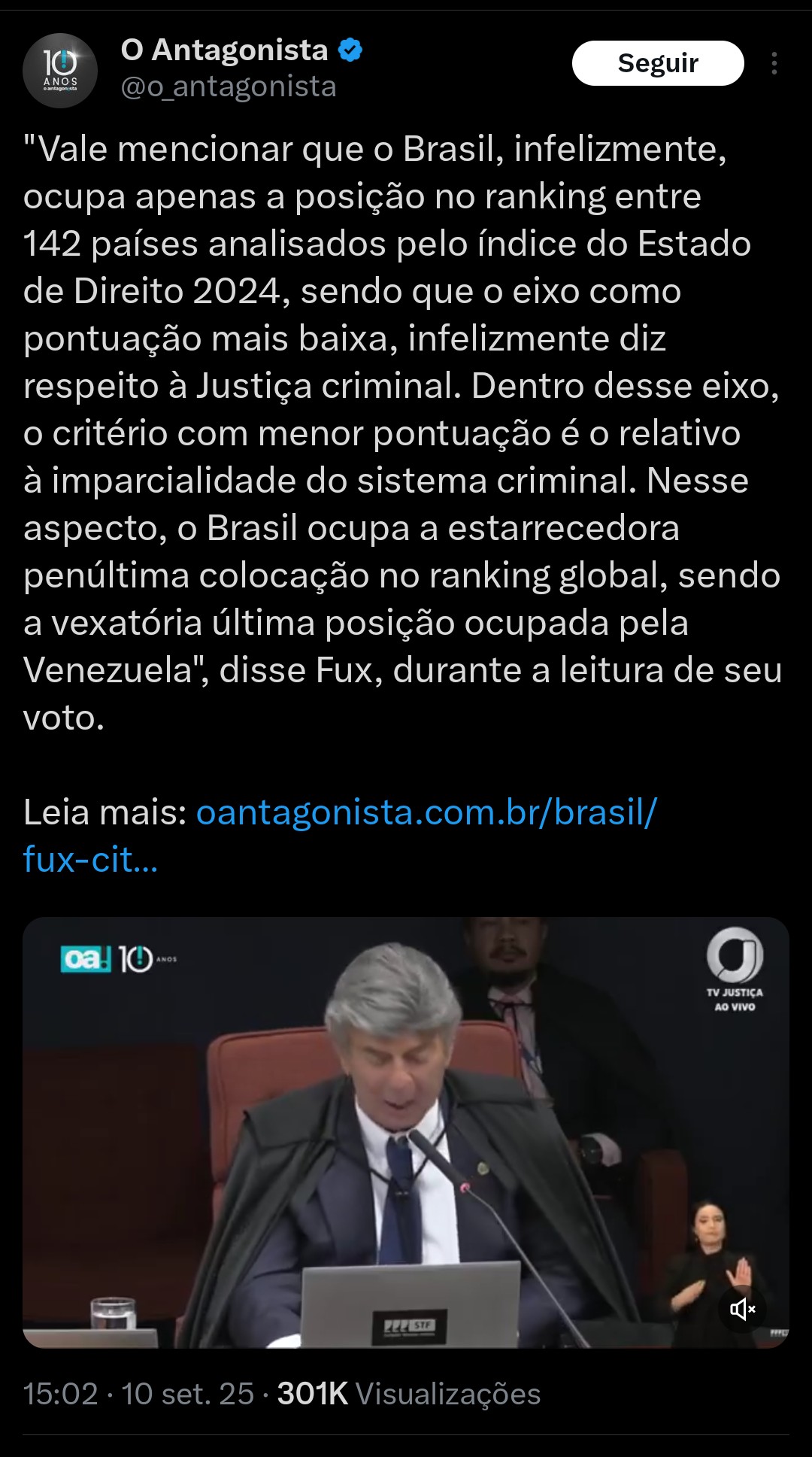The width and height of the screenshot is (812, 1457).
Task: Play the TV Justiça video of Fux
Action: point(406,1132)
